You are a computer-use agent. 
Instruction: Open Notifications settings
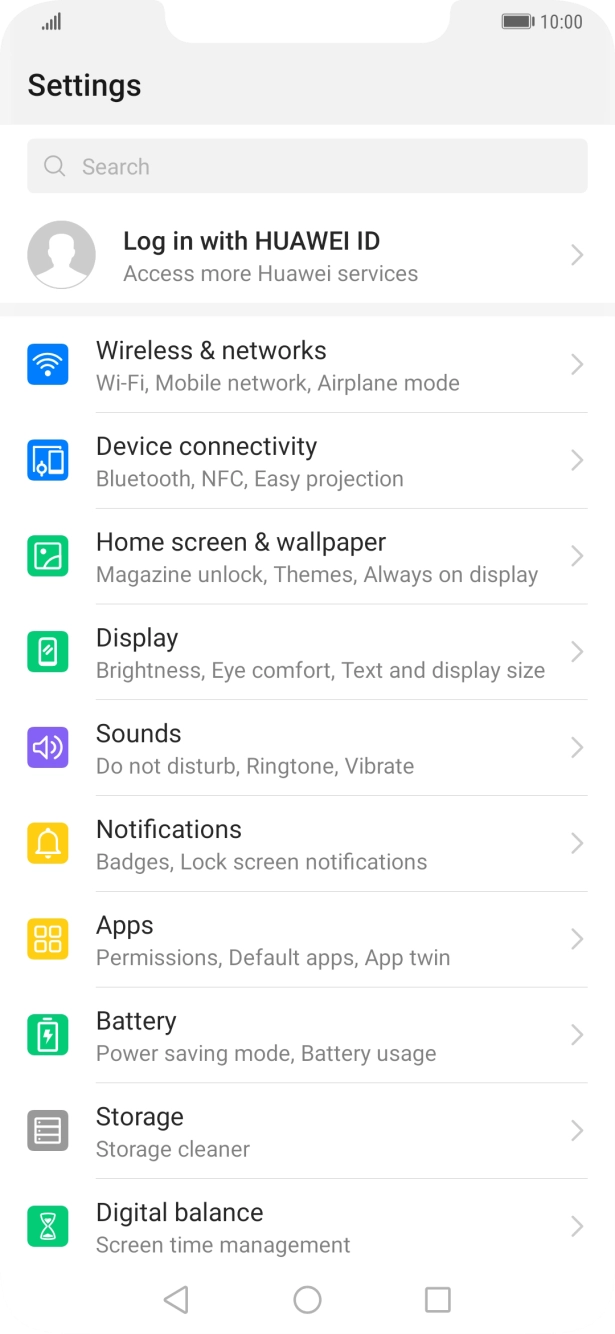coord(307,844)
